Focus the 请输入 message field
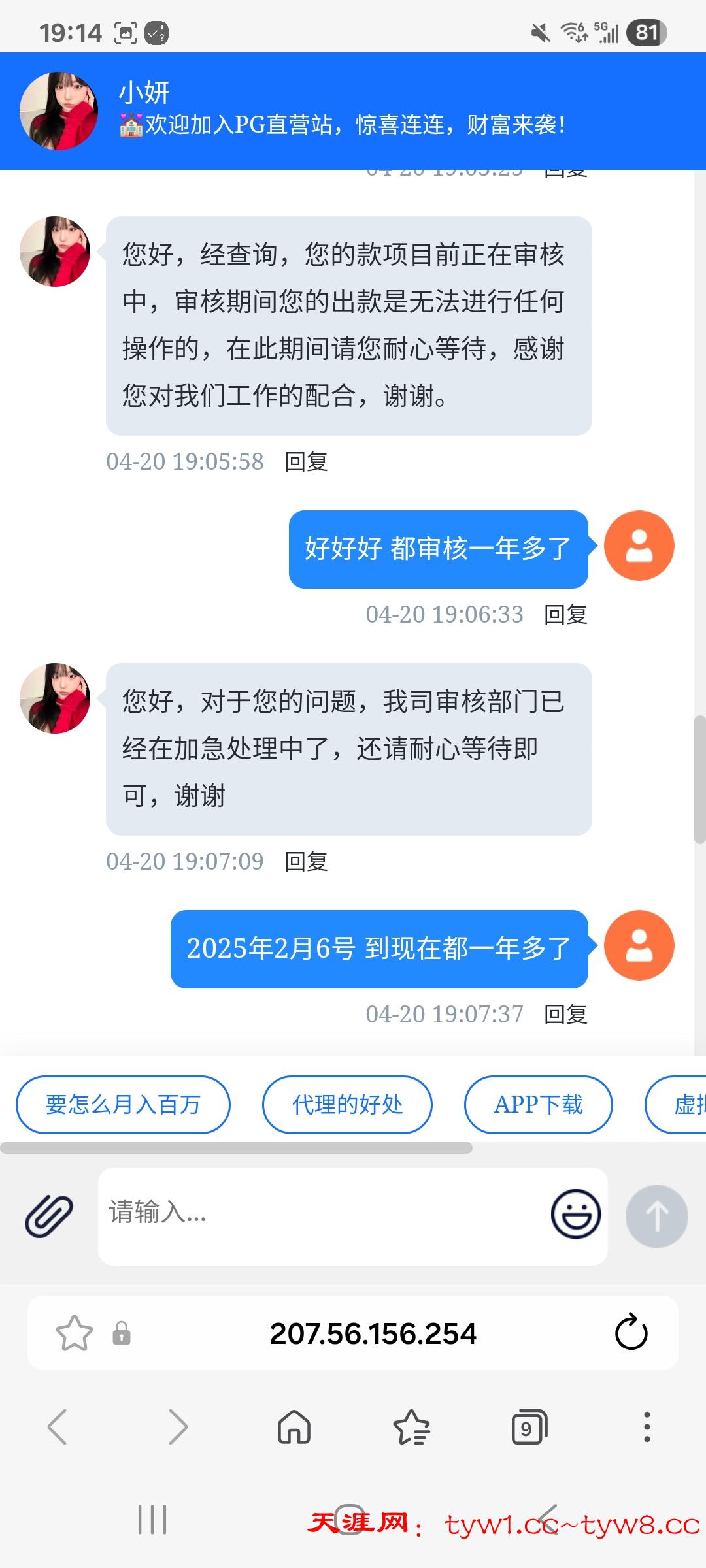 (320, 1214)
